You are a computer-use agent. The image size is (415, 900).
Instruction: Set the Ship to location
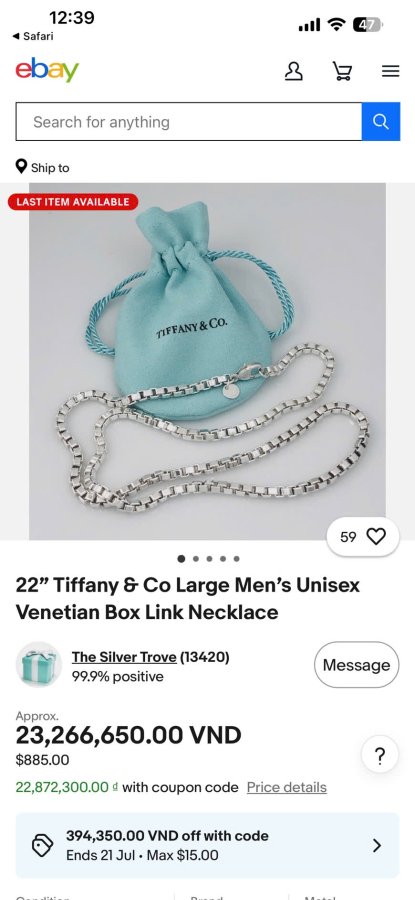[x=42, y=168]
